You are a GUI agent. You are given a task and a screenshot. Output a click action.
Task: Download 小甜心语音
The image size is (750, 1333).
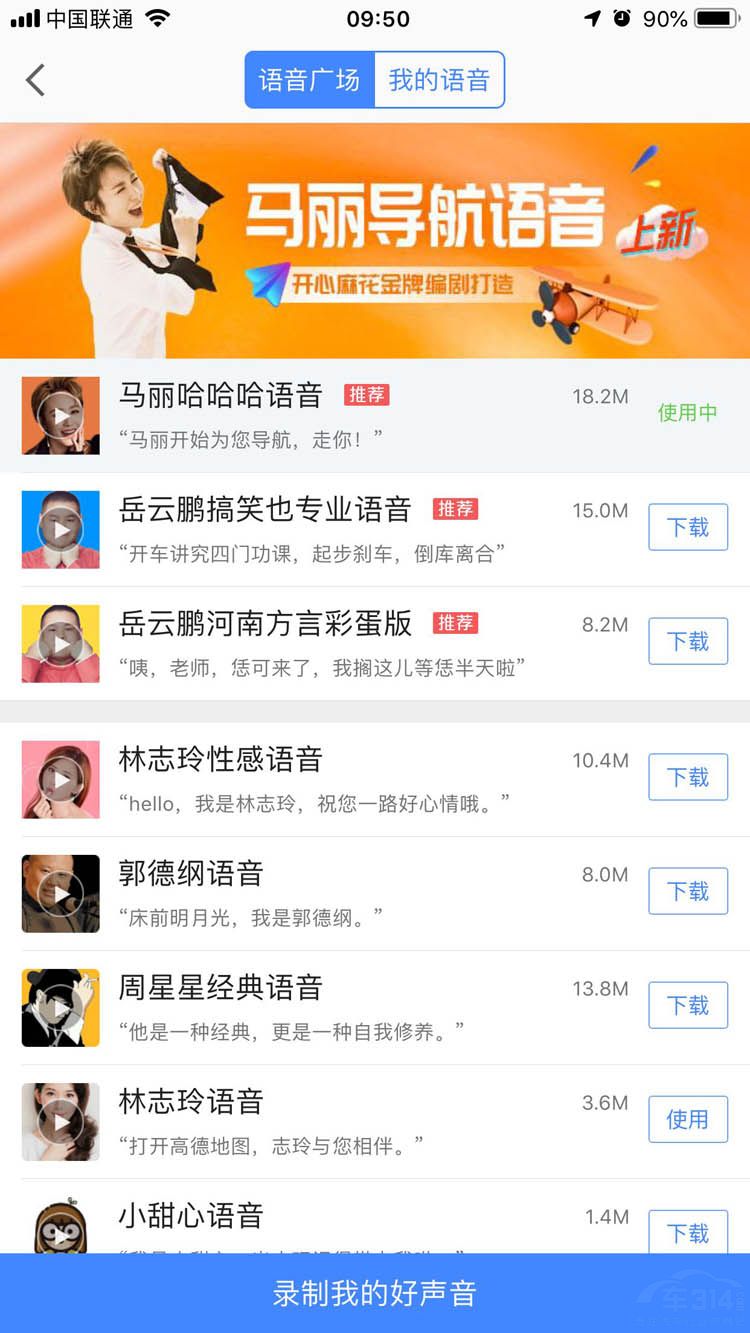coord(688,1232)
